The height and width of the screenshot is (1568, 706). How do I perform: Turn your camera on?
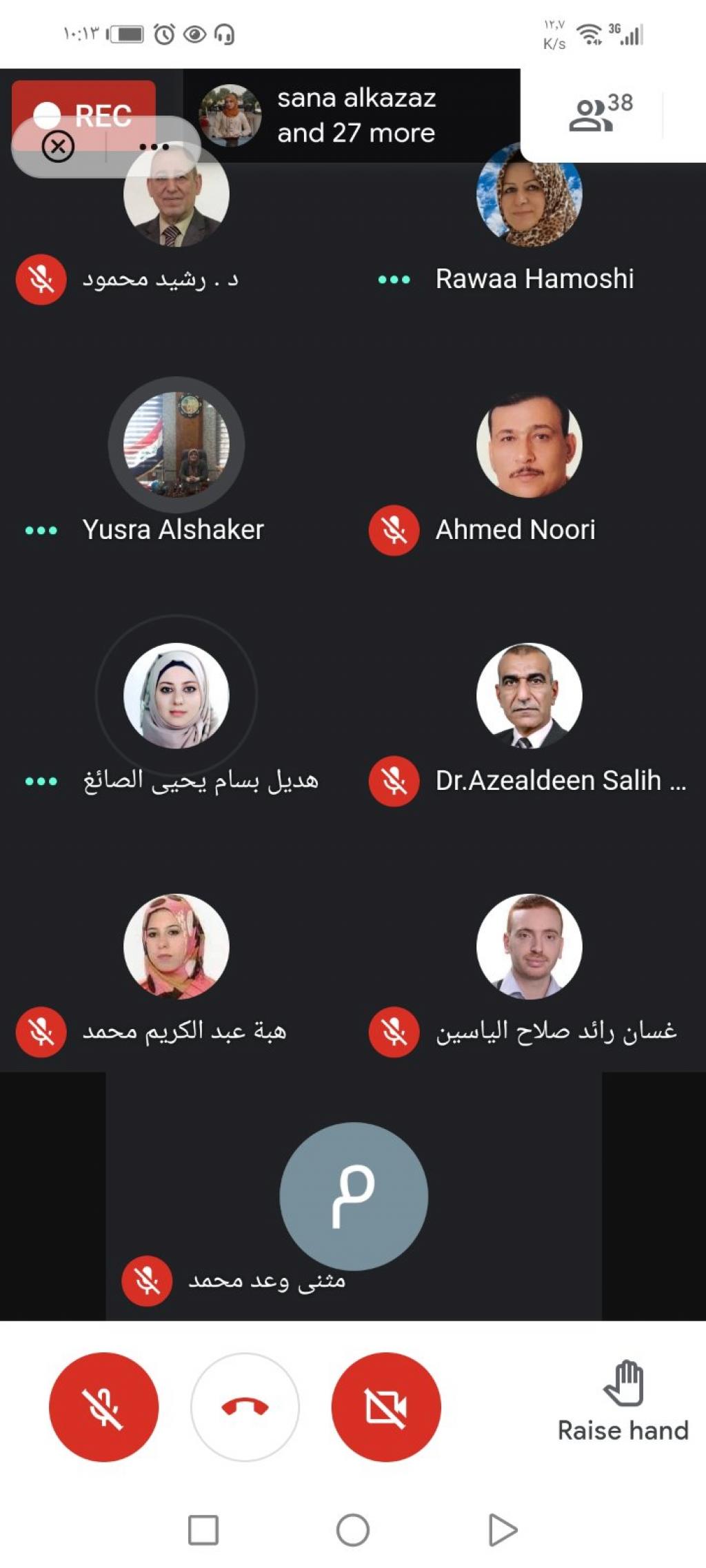click(x=385, y=1407)
